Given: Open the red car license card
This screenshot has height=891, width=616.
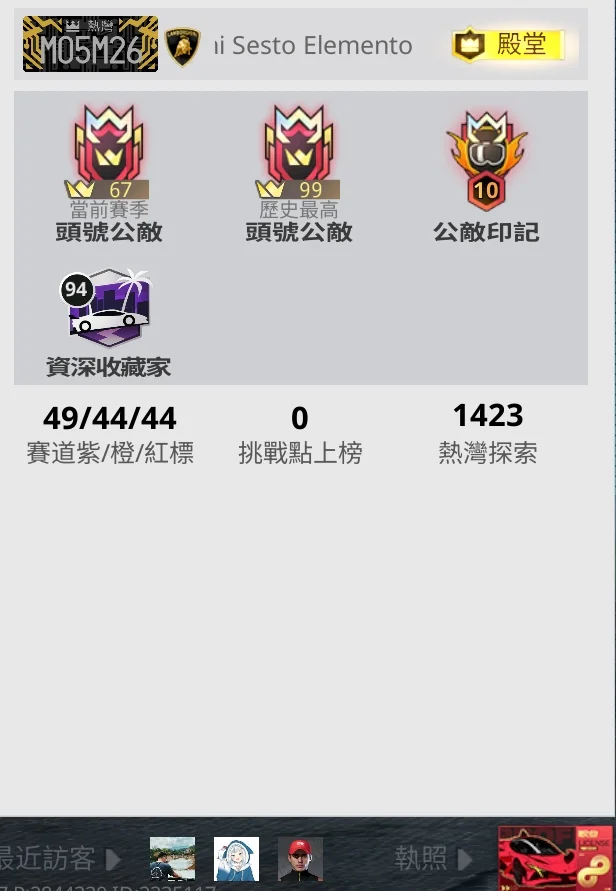Looking at the screenshot, I should click(x=555, y=858).
